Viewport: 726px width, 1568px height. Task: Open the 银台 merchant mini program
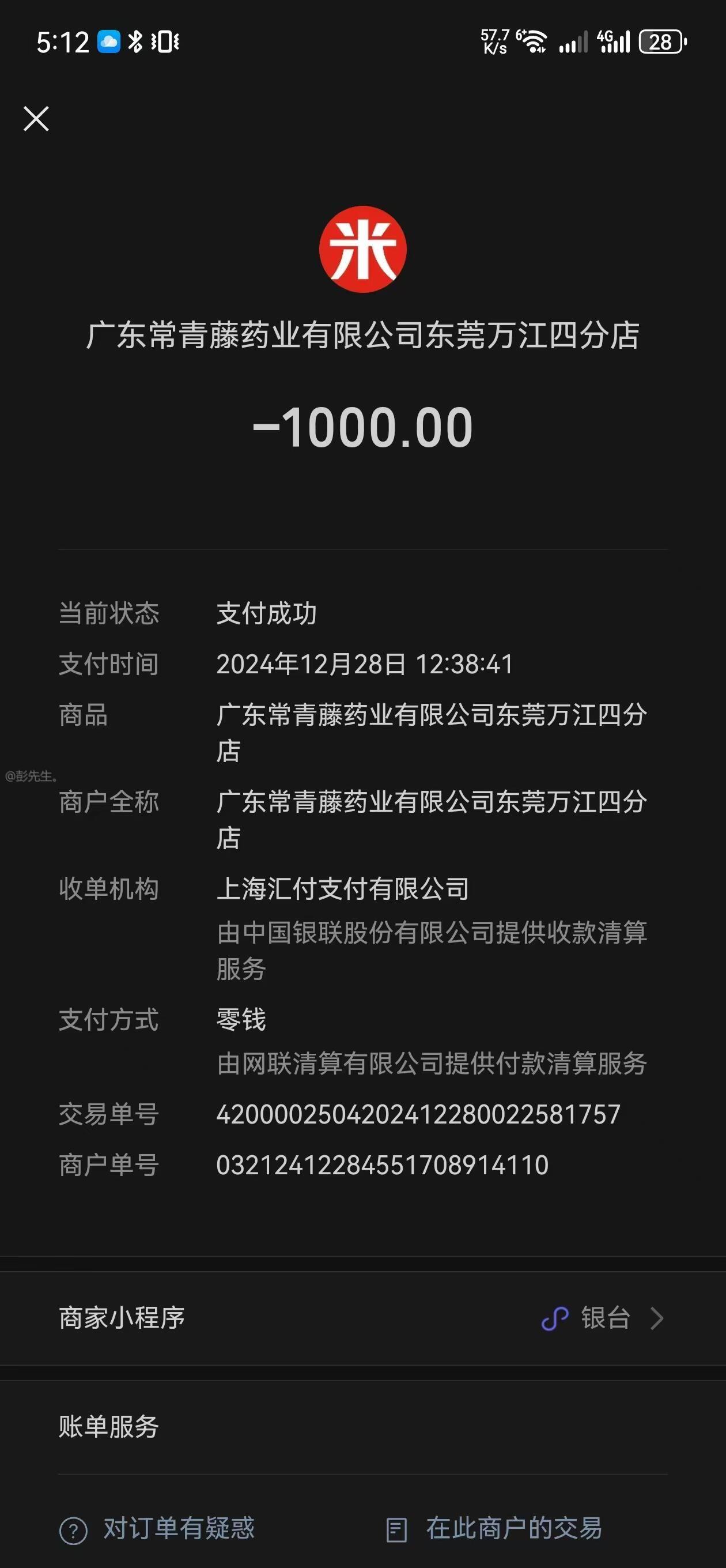click(x=603, y=1318)
